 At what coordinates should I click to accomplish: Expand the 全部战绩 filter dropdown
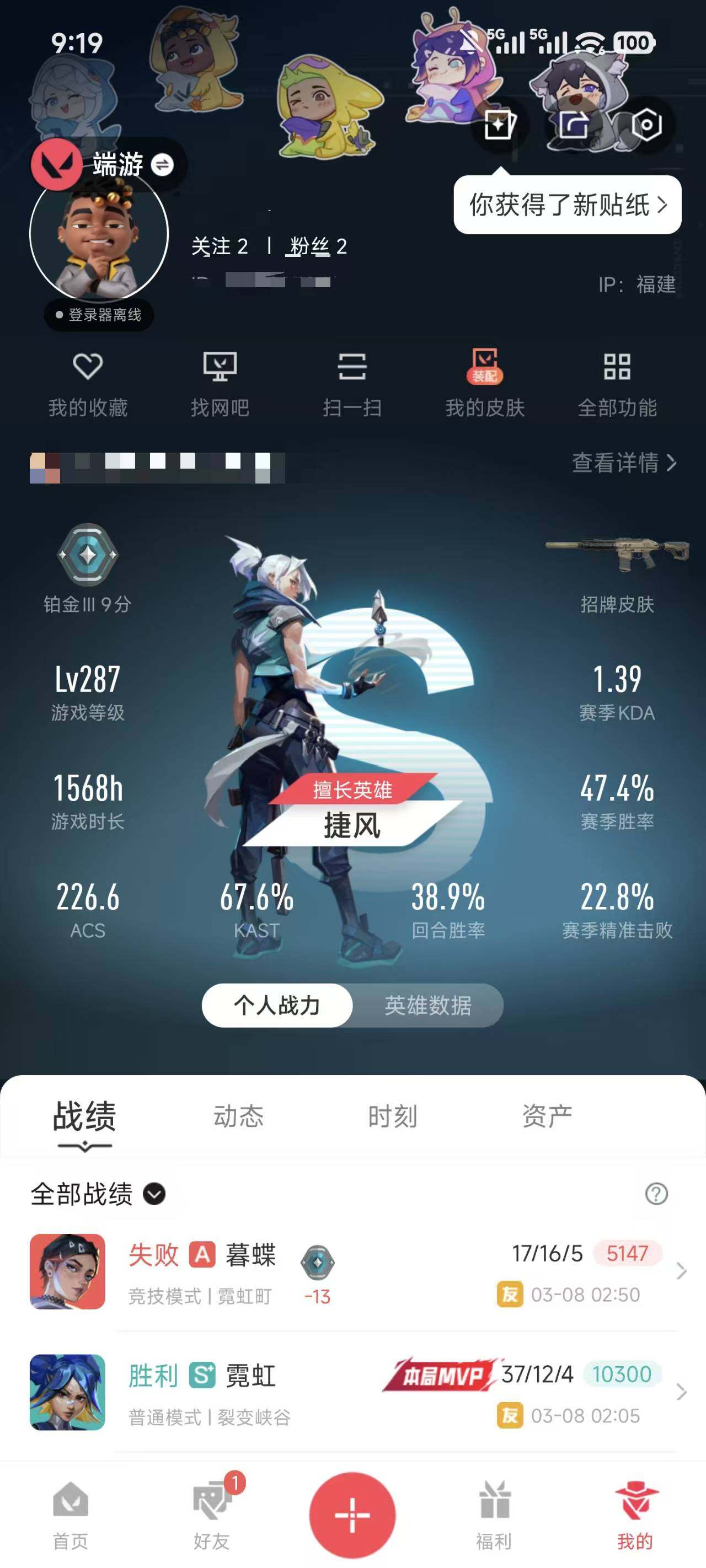click(154, 1194)
